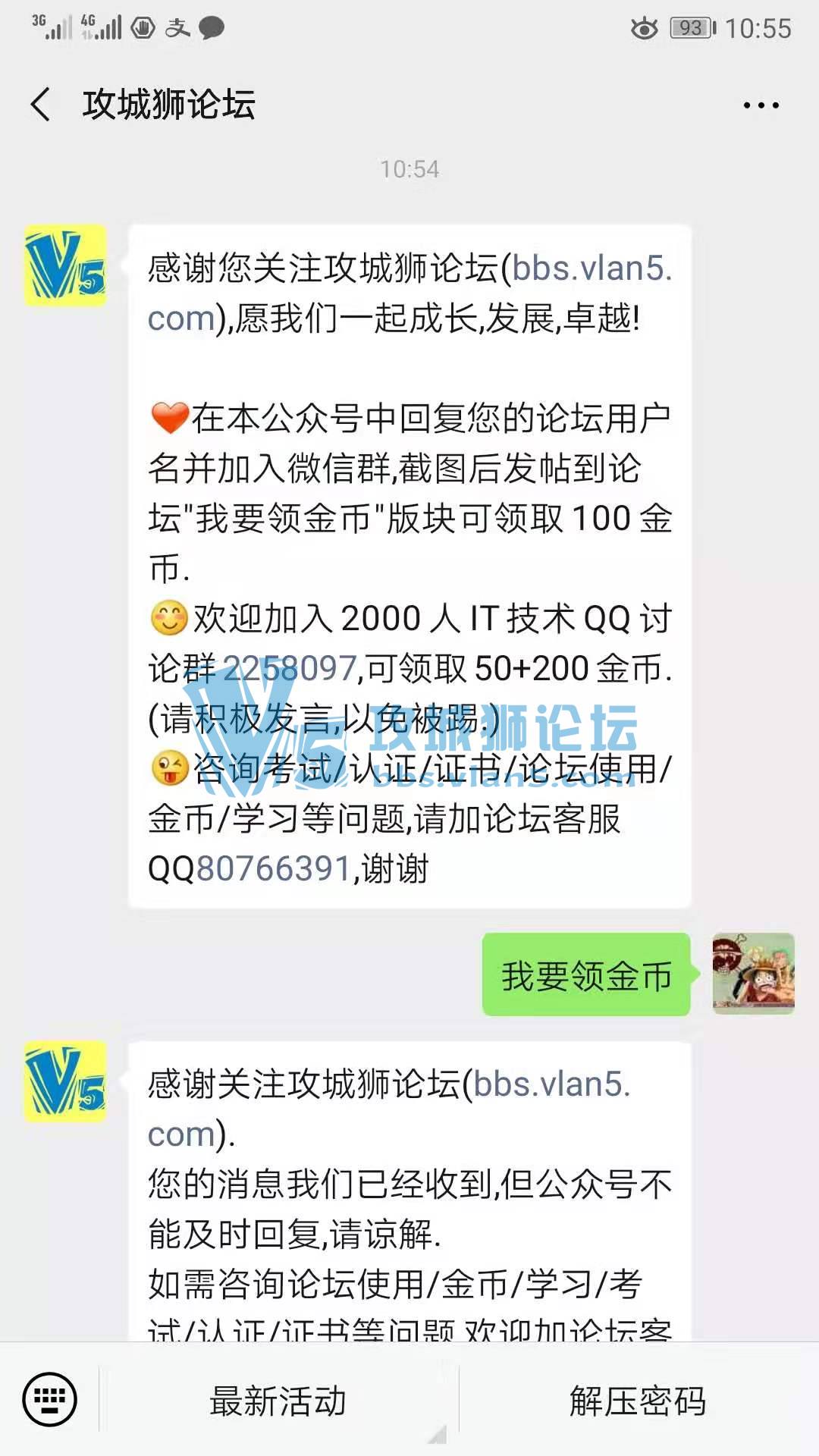Tap customer service QQ number 80766391
The image size is (819, 1456).
tap(273, 869)
